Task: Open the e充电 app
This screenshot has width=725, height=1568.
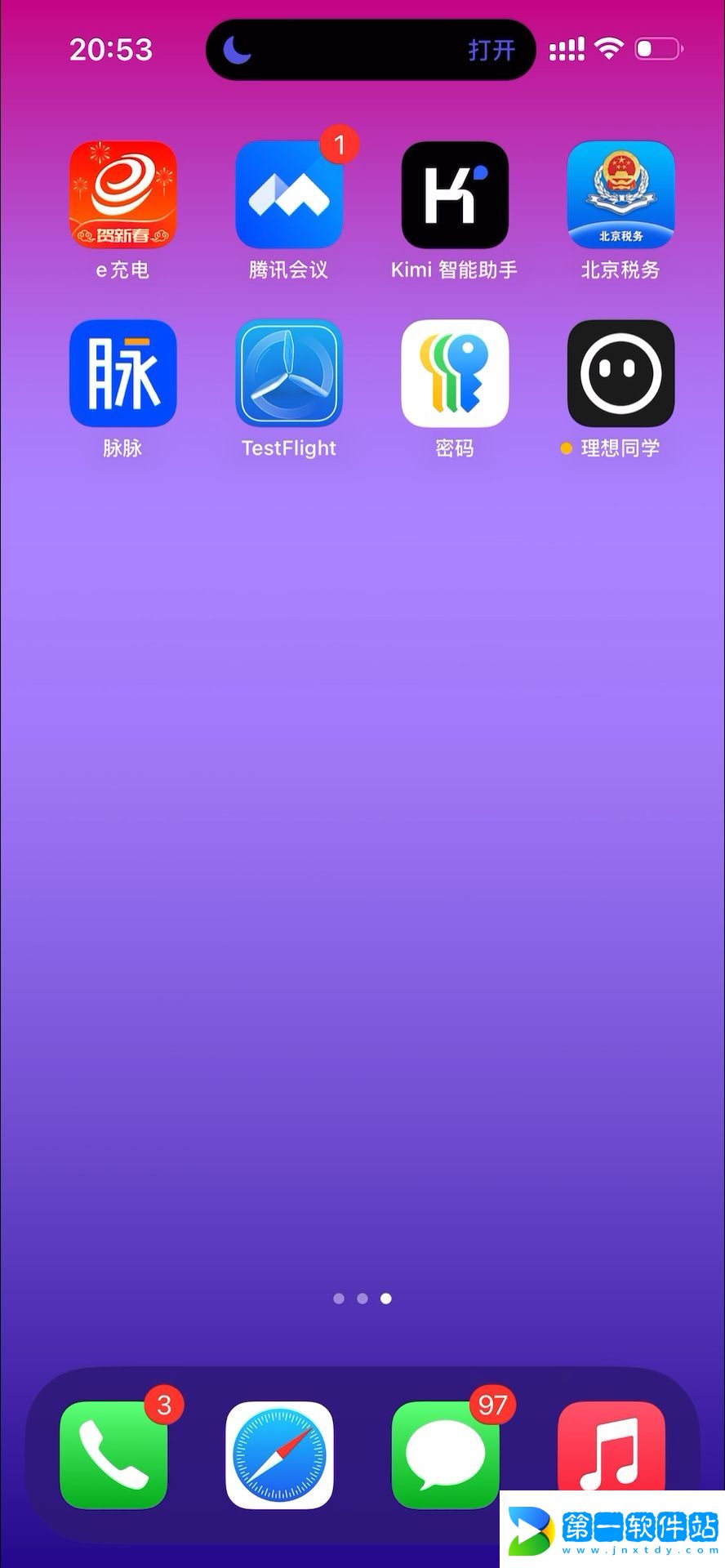Action: click(x=123, y=194)
